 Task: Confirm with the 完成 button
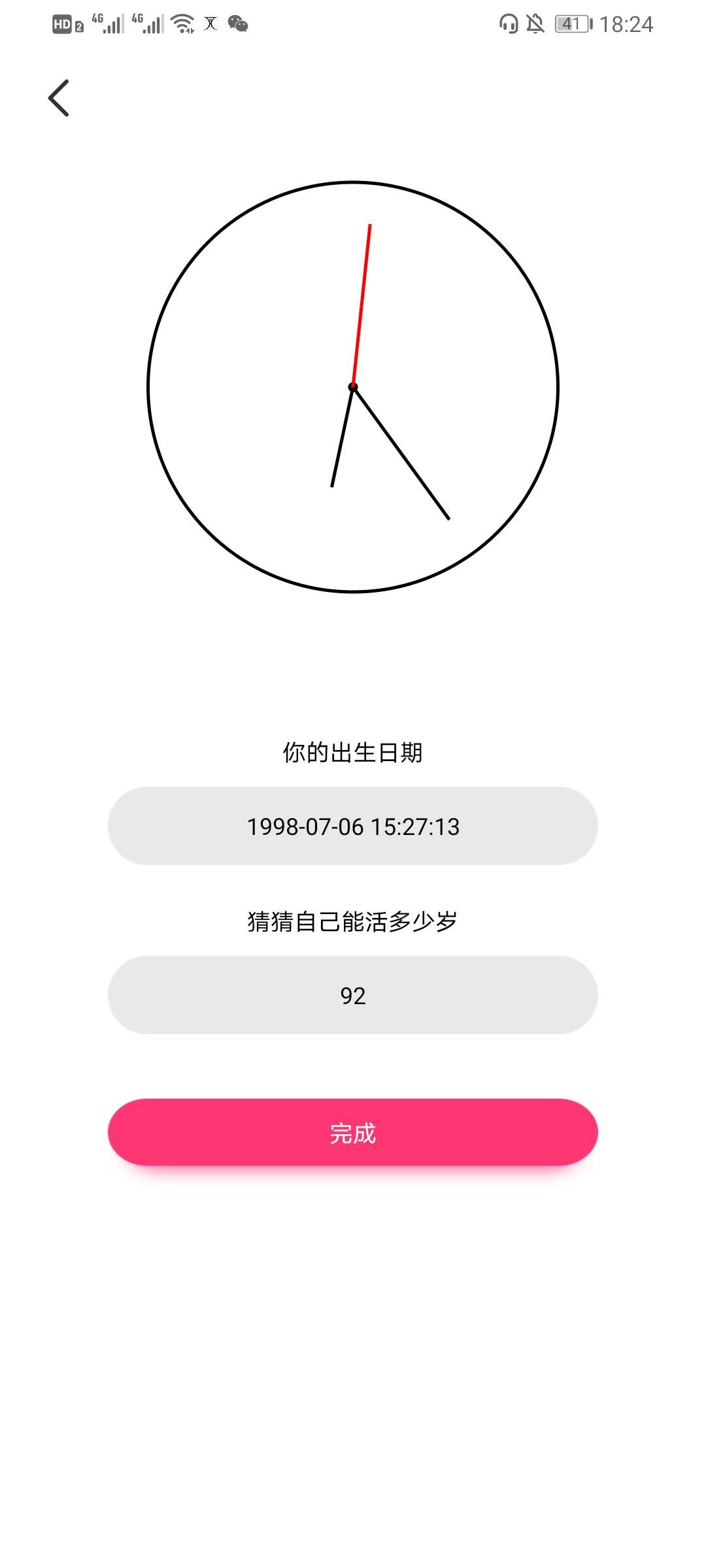(353, 1132)
